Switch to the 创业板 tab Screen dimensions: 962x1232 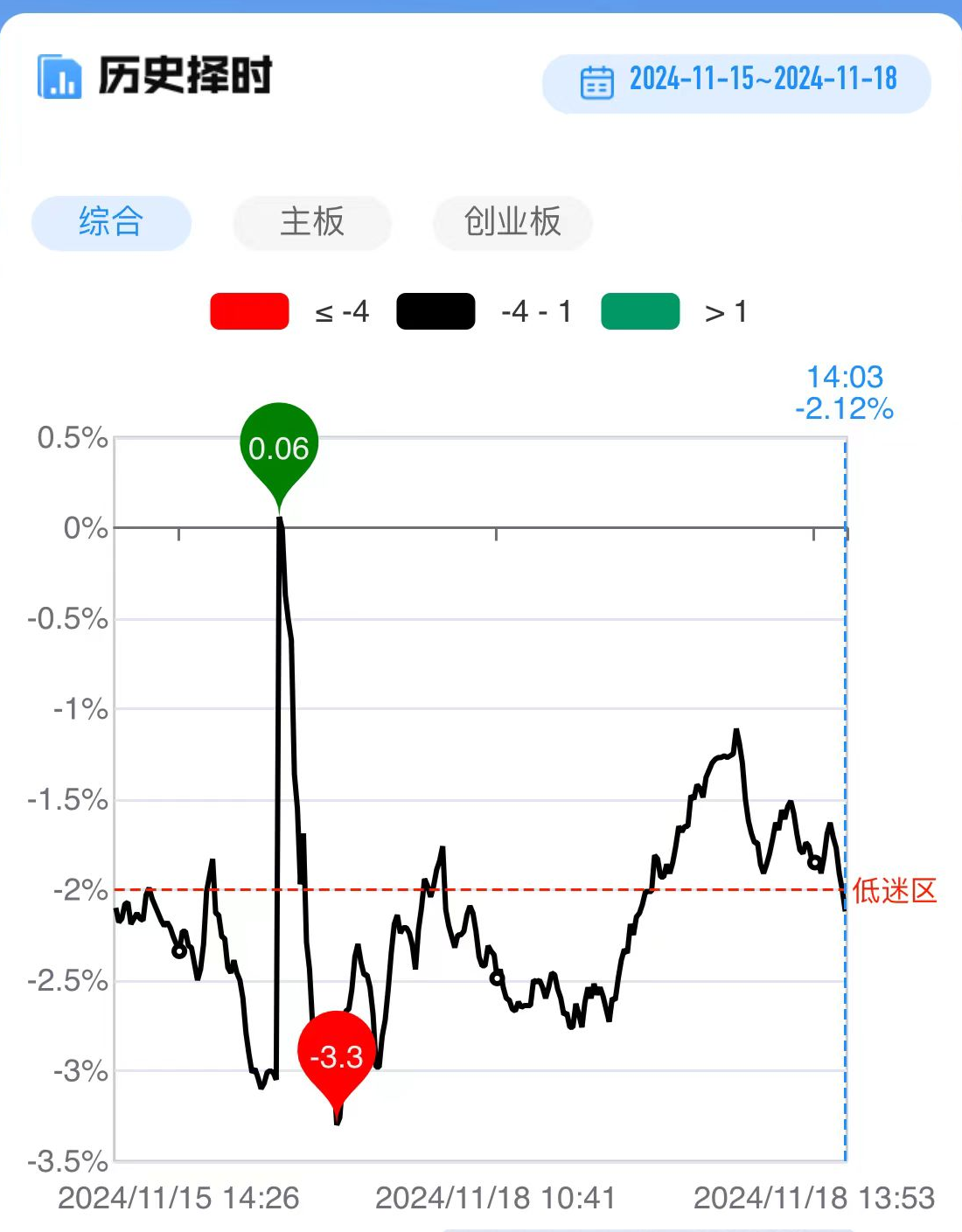(x=512, y=222)
